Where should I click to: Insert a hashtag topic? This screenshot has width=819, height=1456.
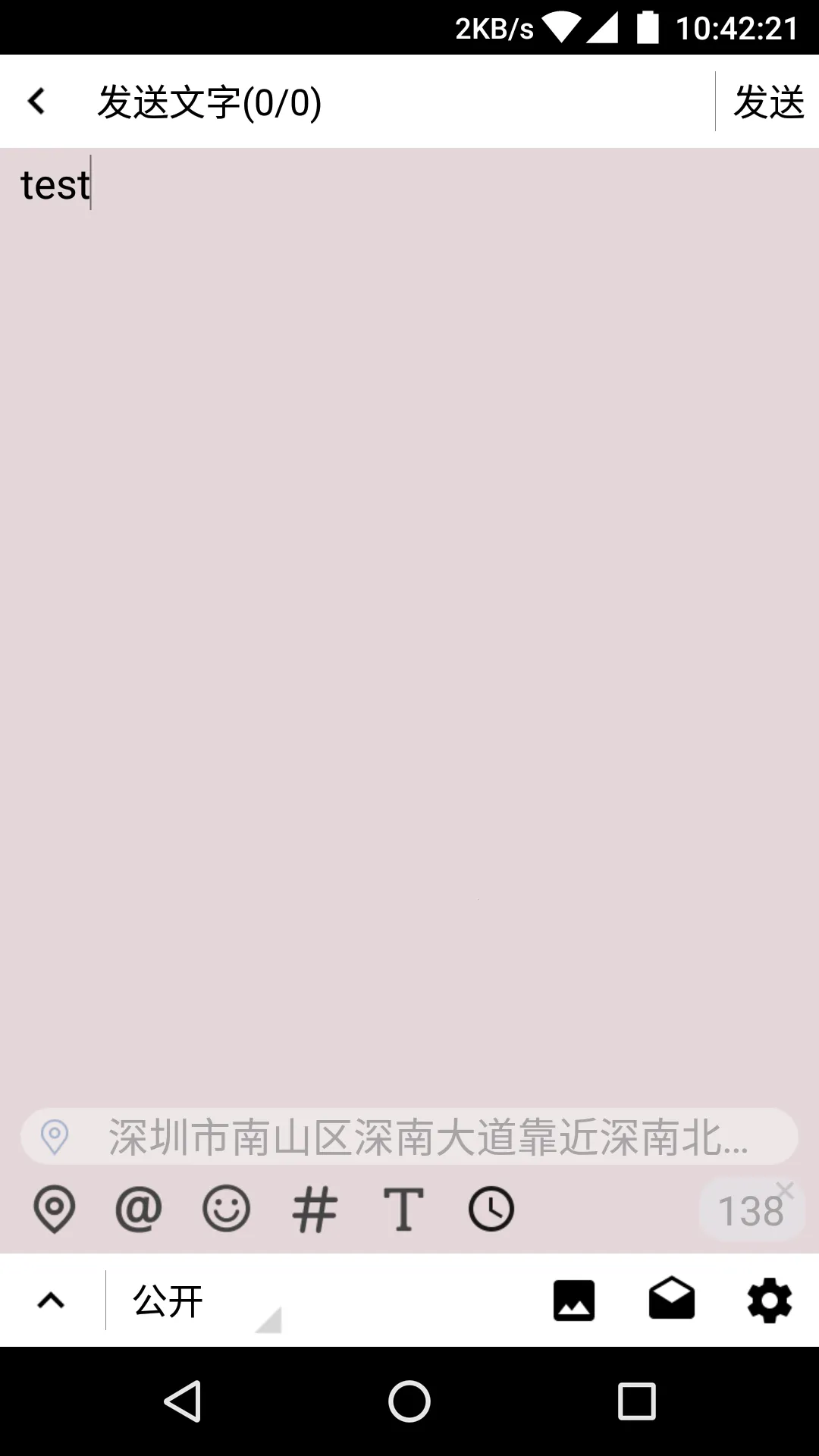click(x=314, y=1209)
